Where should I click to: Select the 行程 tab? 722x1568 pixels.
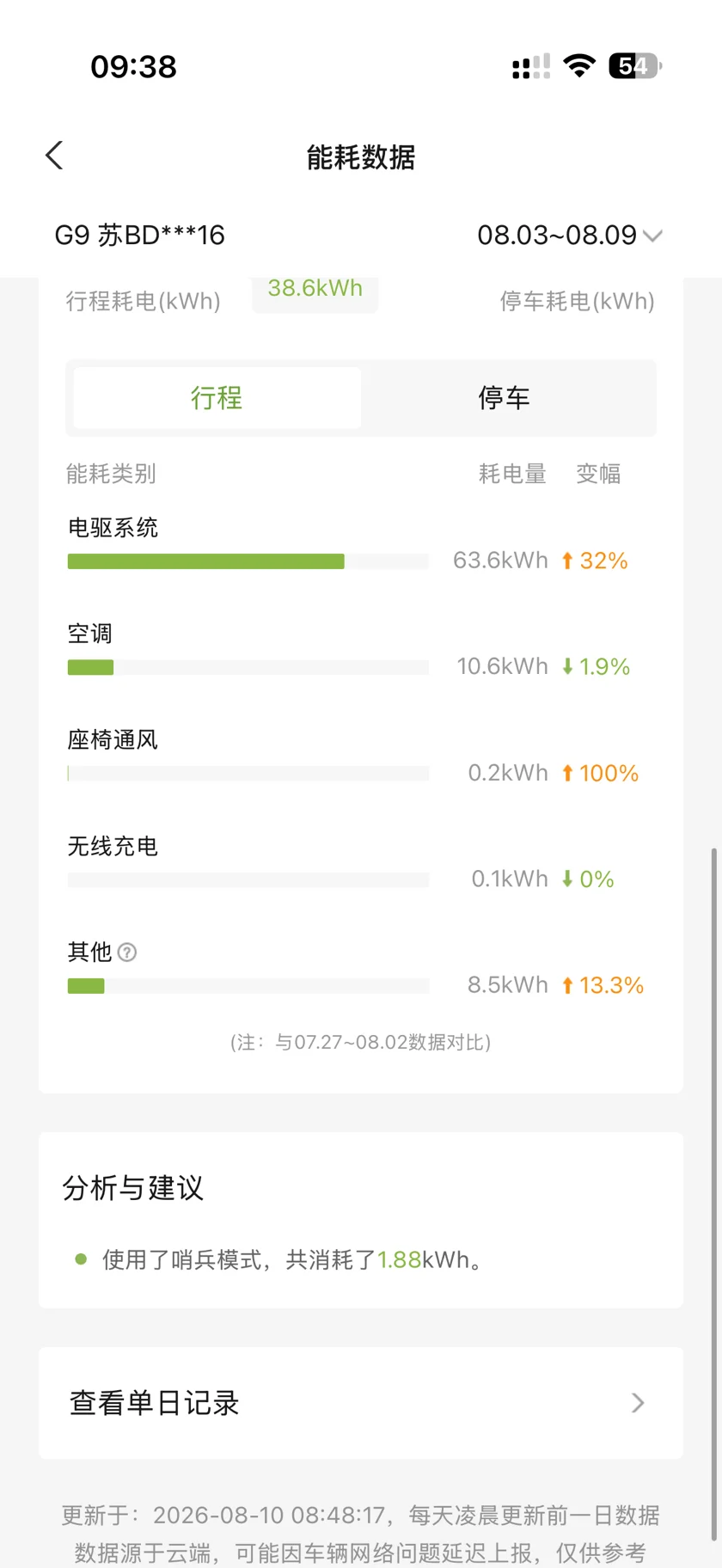217,398
